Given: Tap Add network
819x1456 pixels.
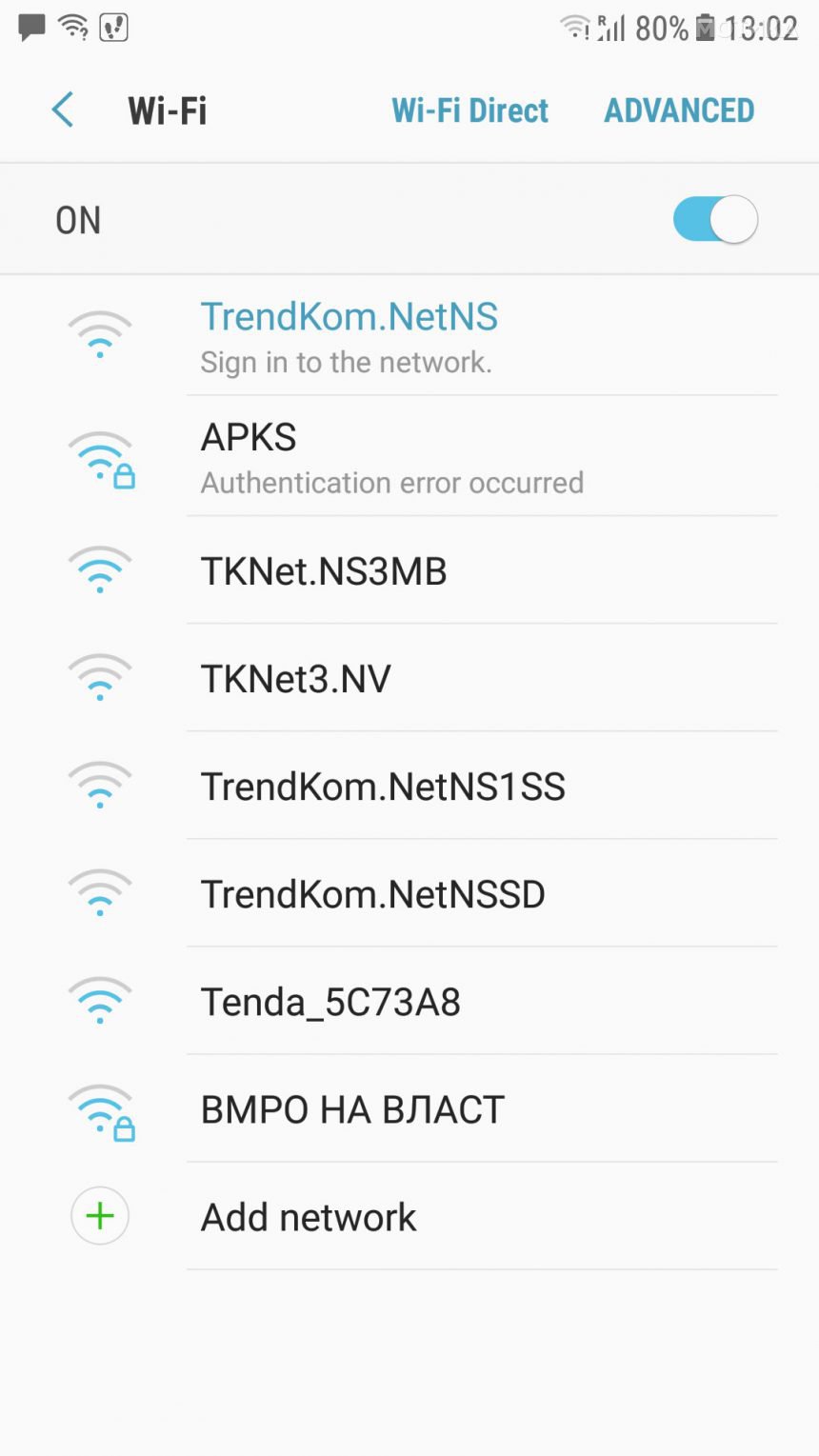Looking at the screenshot, I should 409,1216.
